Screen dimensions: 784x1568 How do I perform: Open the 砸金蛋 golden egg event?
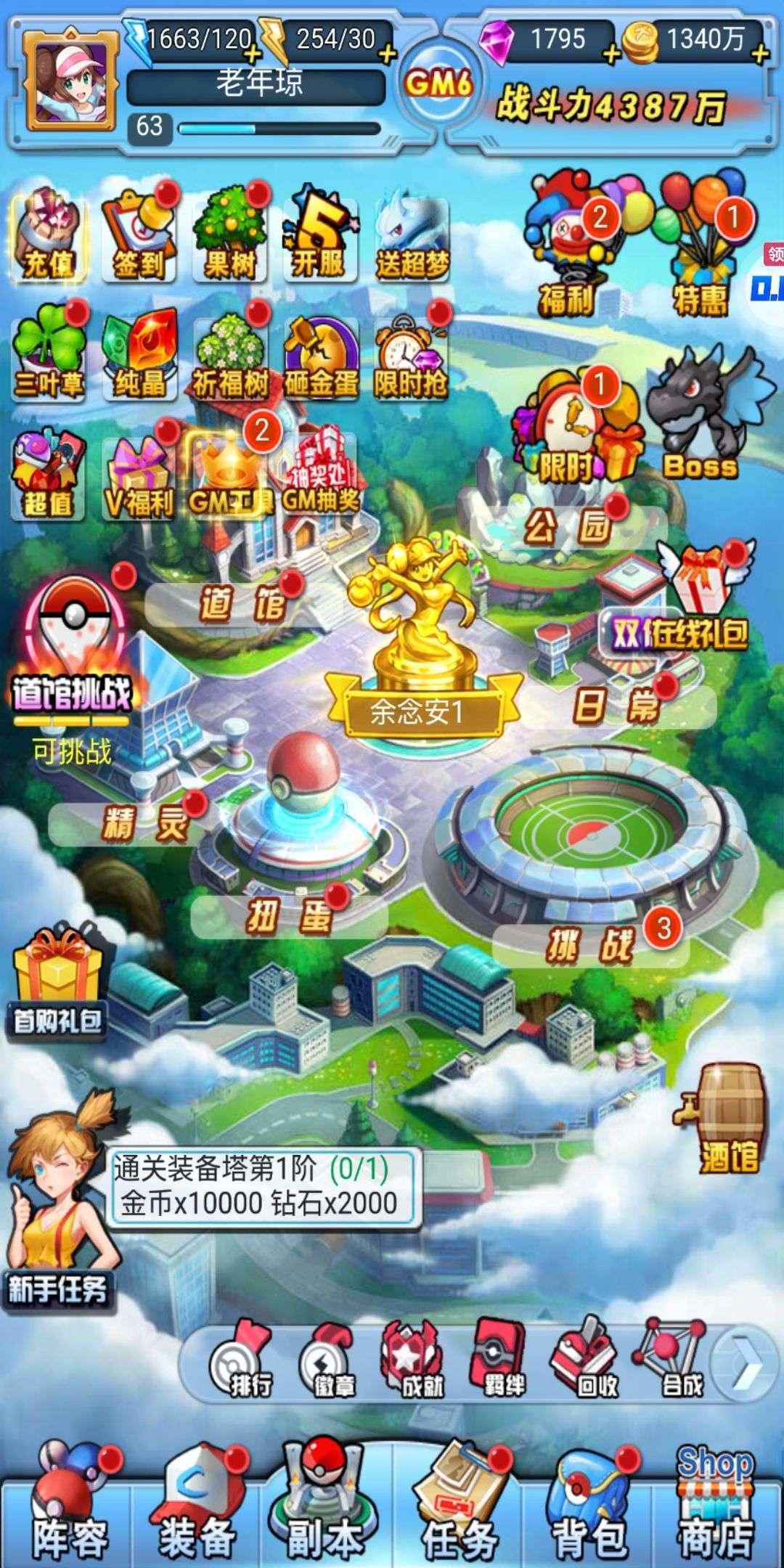(x=320, y=357)
